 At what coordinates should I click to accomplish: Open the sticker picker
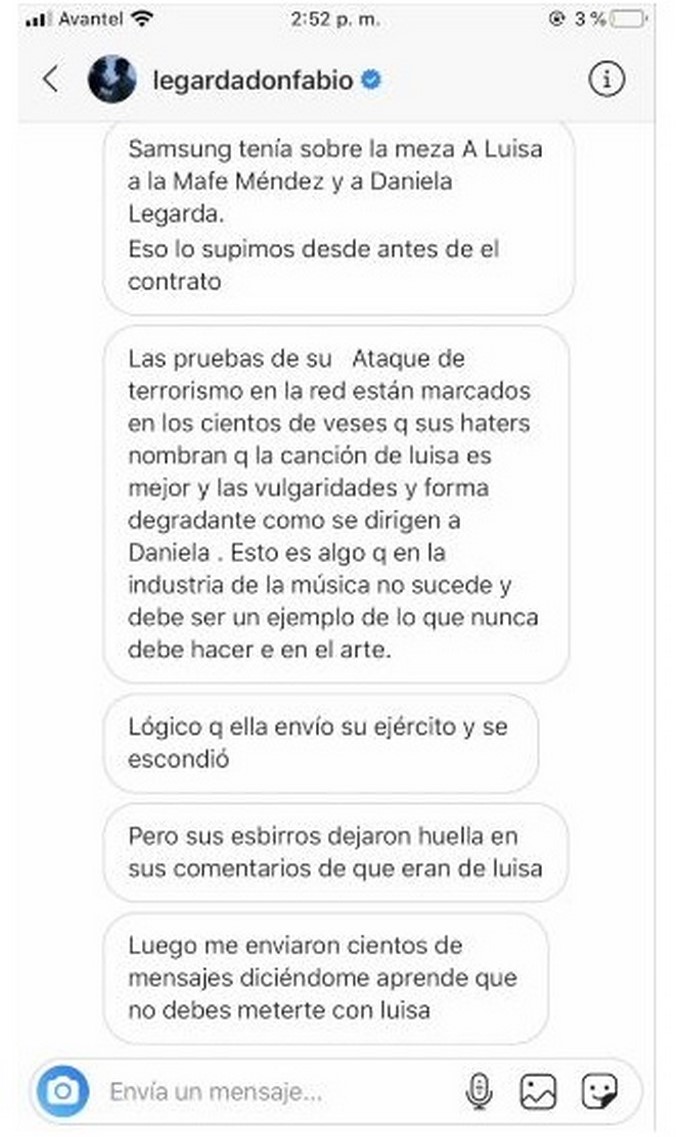point(598,1091)
